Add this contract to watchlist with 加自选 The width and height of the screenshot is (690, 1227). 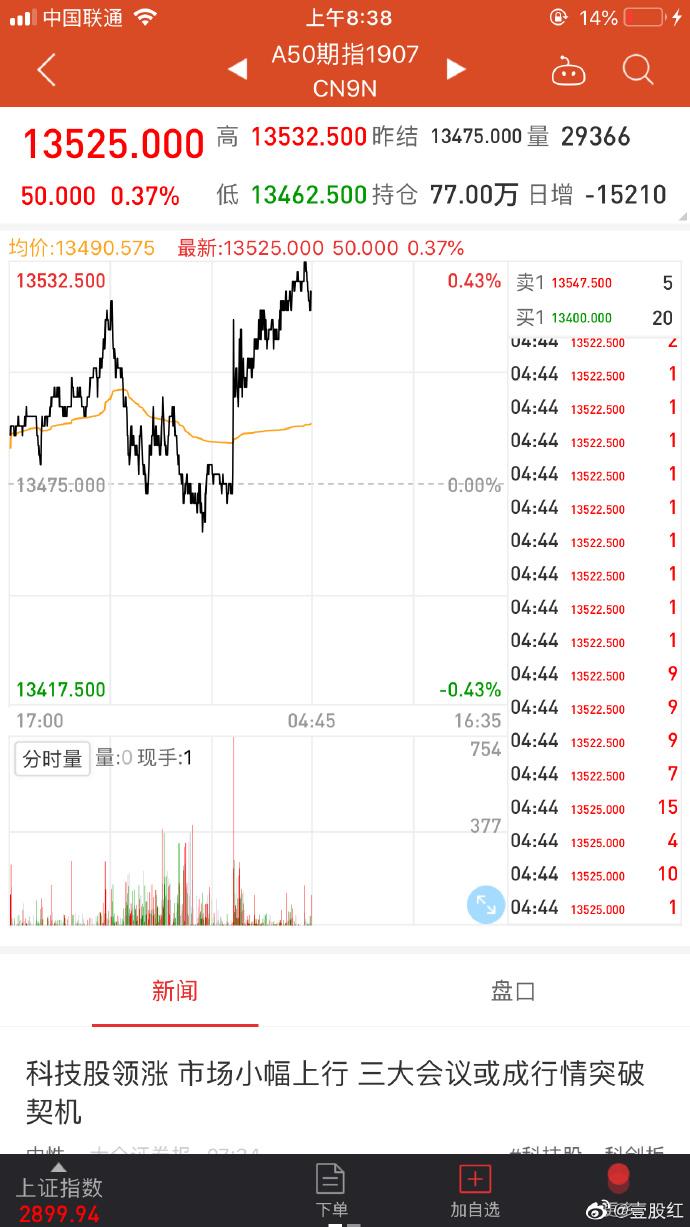coord(475,1190)
